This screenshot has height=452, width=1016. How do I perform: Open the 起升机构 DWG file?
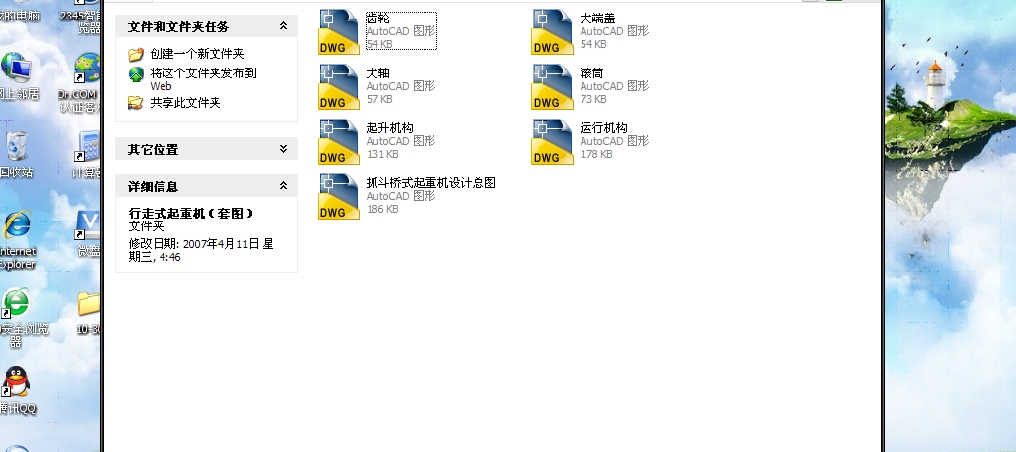tap(339, 142)
